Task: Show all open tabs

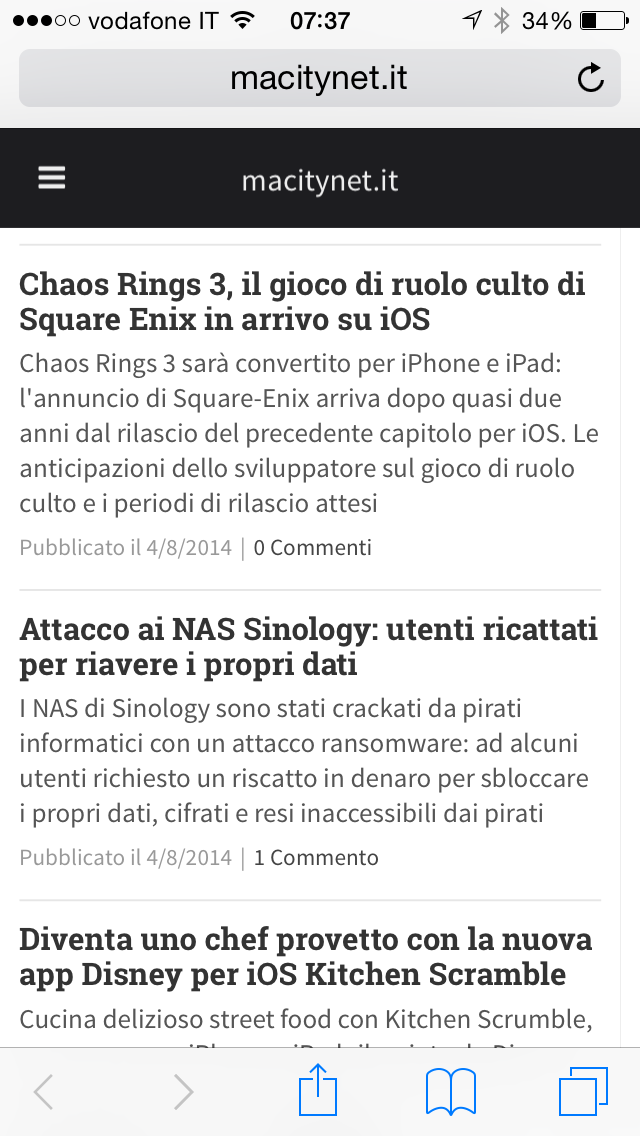Action: coord(584,1091)
